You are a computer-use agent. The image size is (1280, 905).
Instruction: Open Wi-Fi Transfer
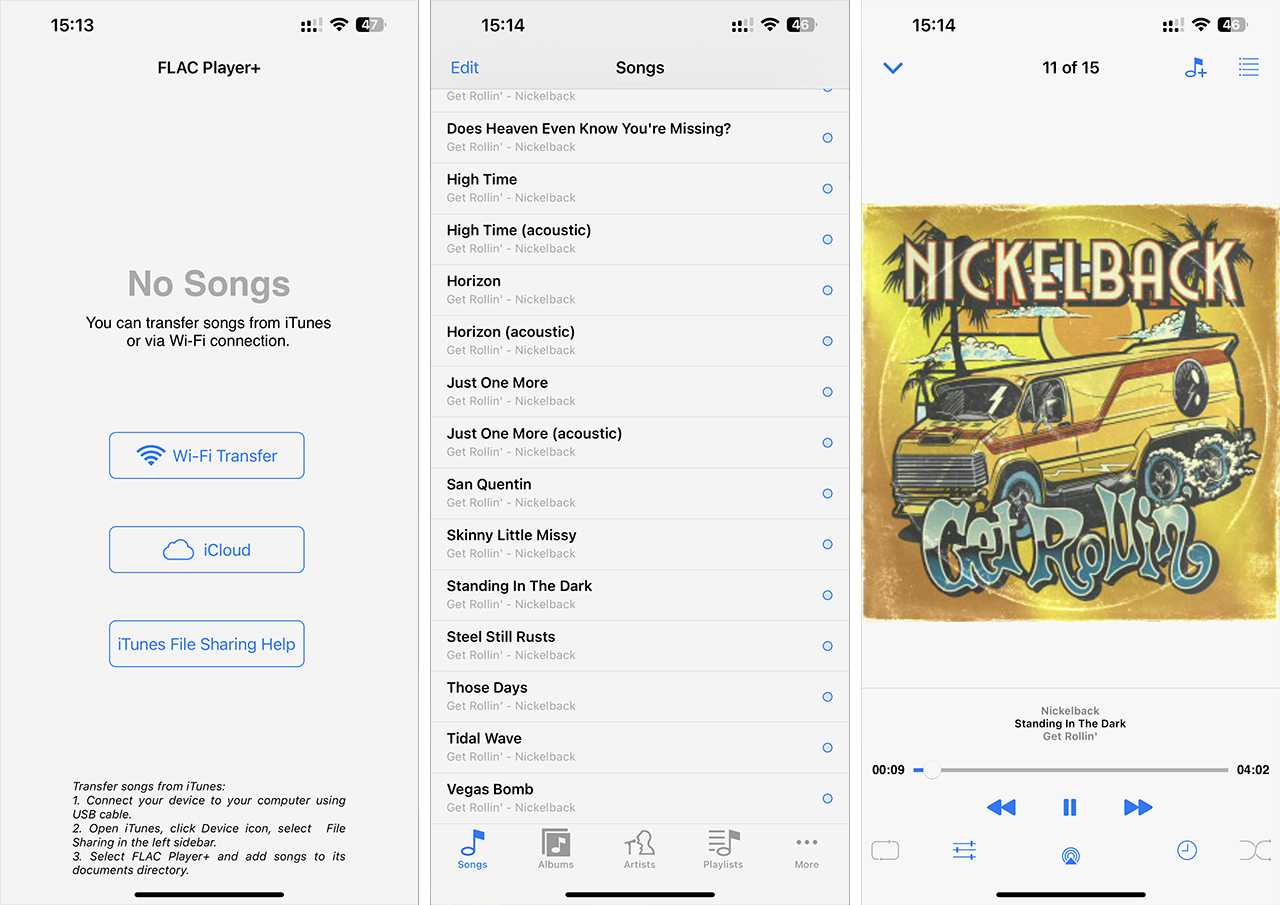click(x=206, y=456)
